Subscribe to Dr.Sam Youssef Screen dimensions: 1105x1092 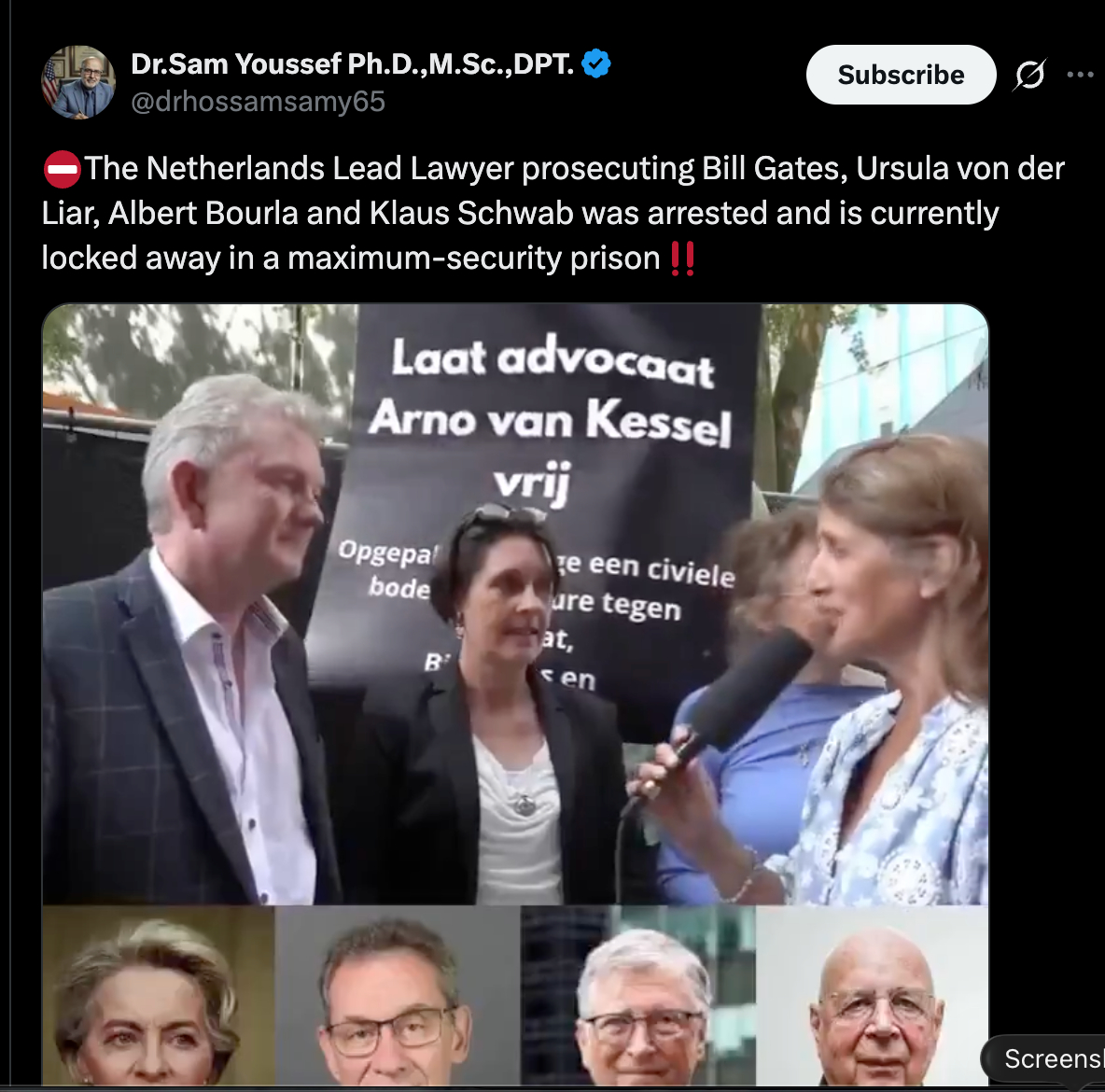900,75
